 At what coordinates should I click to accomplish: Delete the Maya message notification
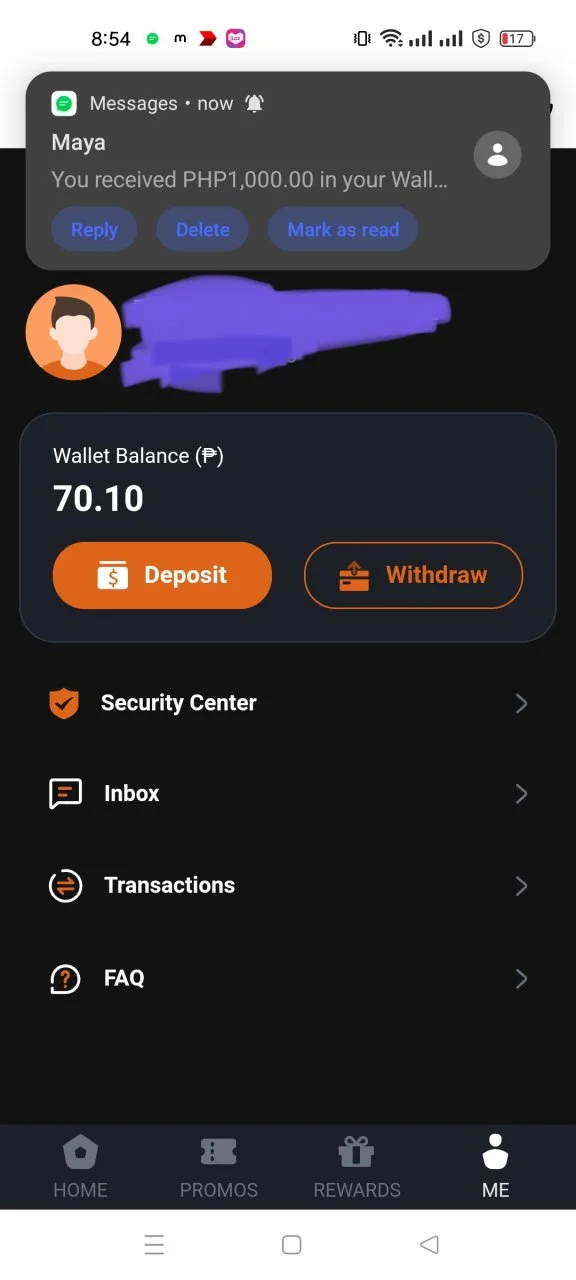[x=203, y=230]
